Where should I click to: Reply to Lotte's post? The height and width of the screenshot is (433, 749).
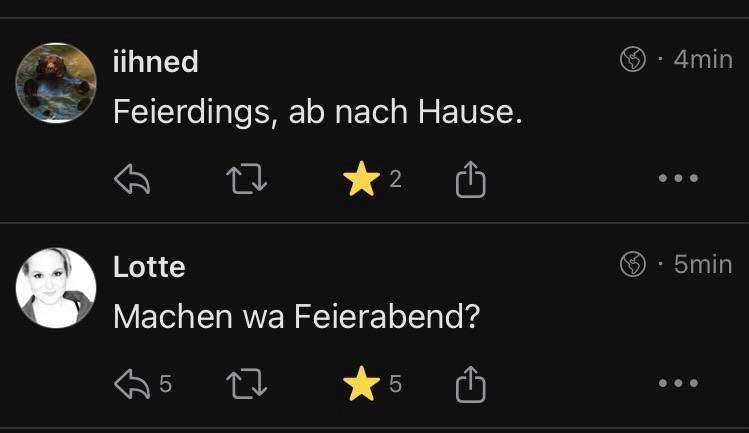pyautogui.click(x=132, y=384)
